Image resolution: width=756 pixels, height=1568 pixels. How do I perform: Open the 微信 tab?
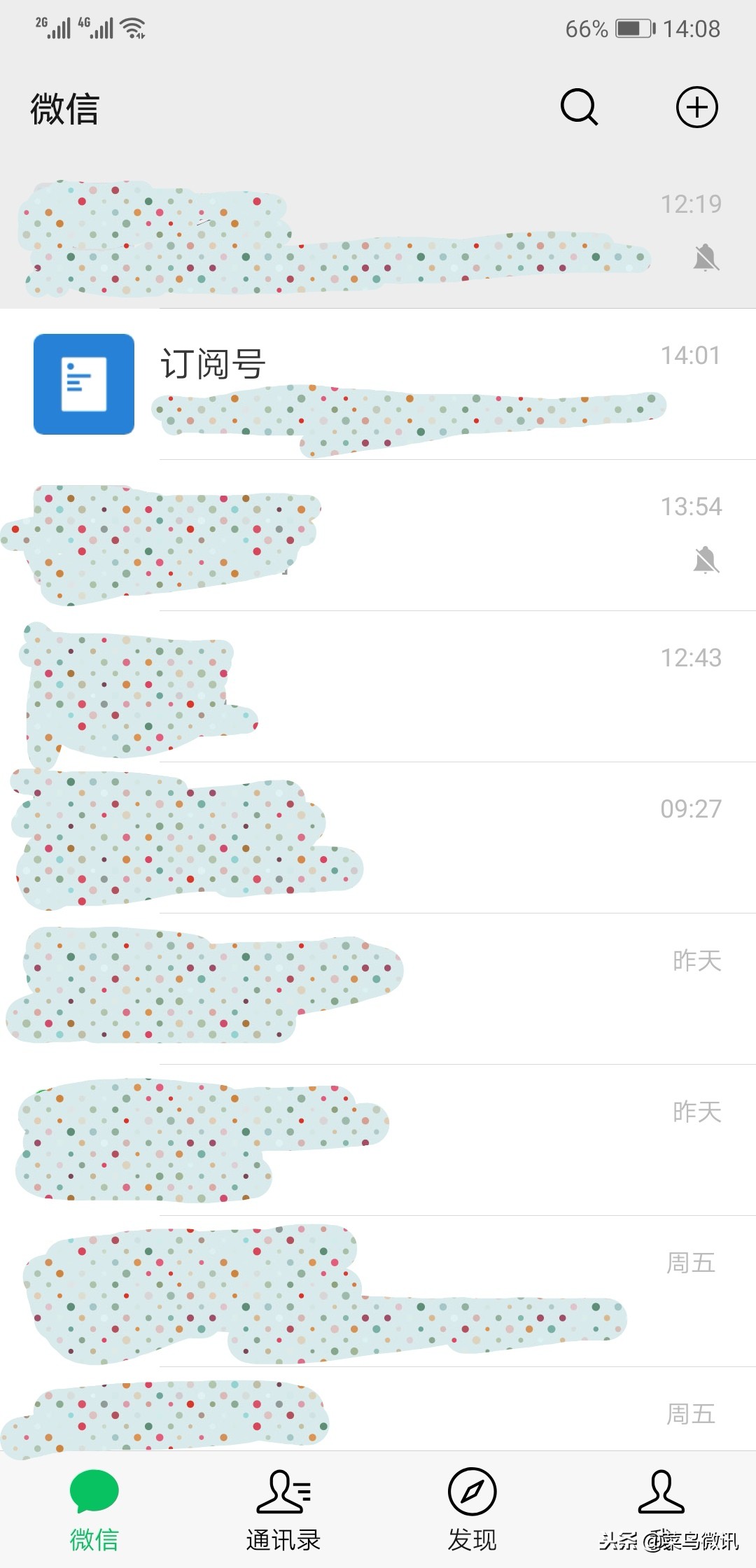(94, 1512)
